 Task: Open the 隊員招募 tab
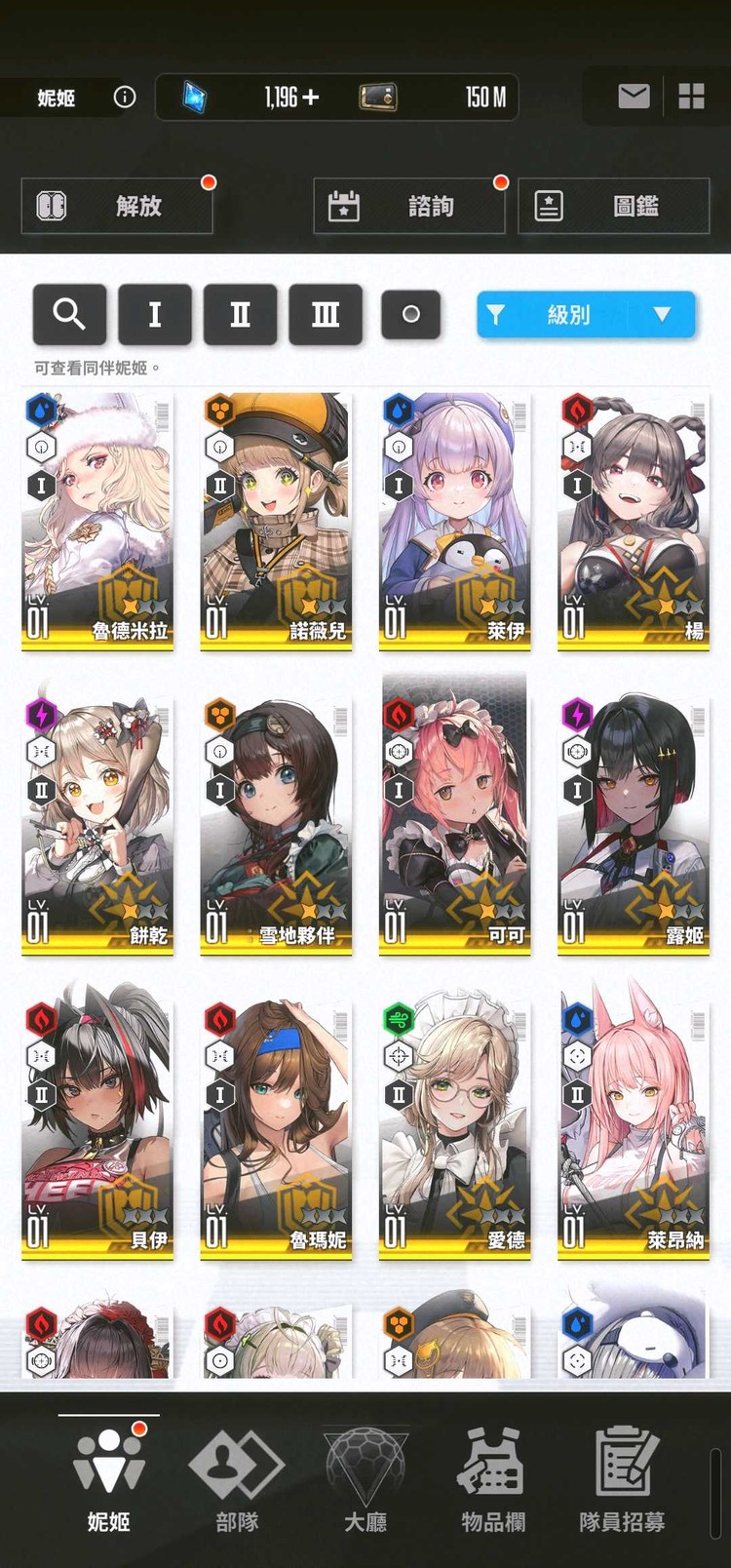(622, 1480)
